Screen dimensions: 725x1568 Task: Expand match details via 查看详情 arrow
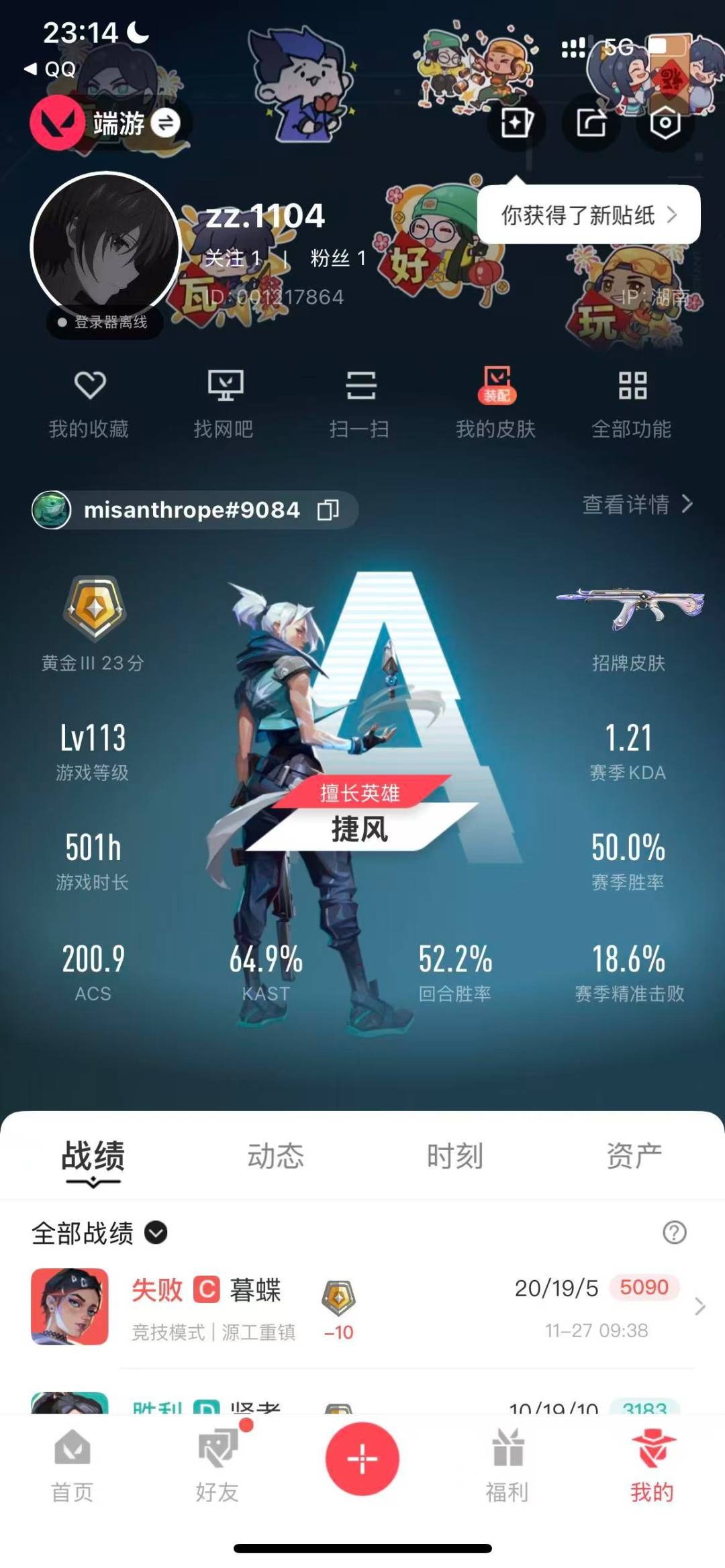[634, 507]
